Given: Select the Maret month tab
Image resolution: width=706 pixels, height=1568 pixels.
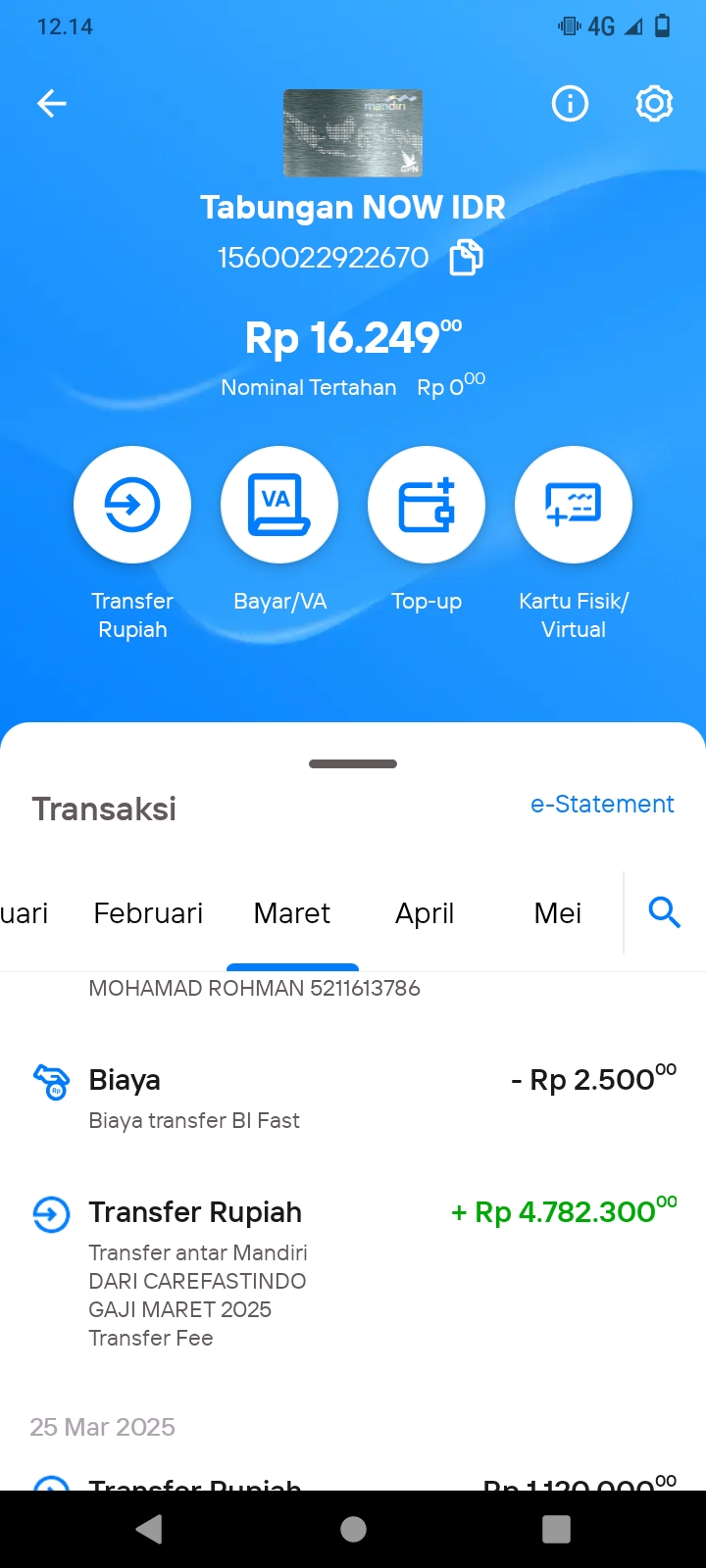Looking at the screenshot, I should pos(292,913).
